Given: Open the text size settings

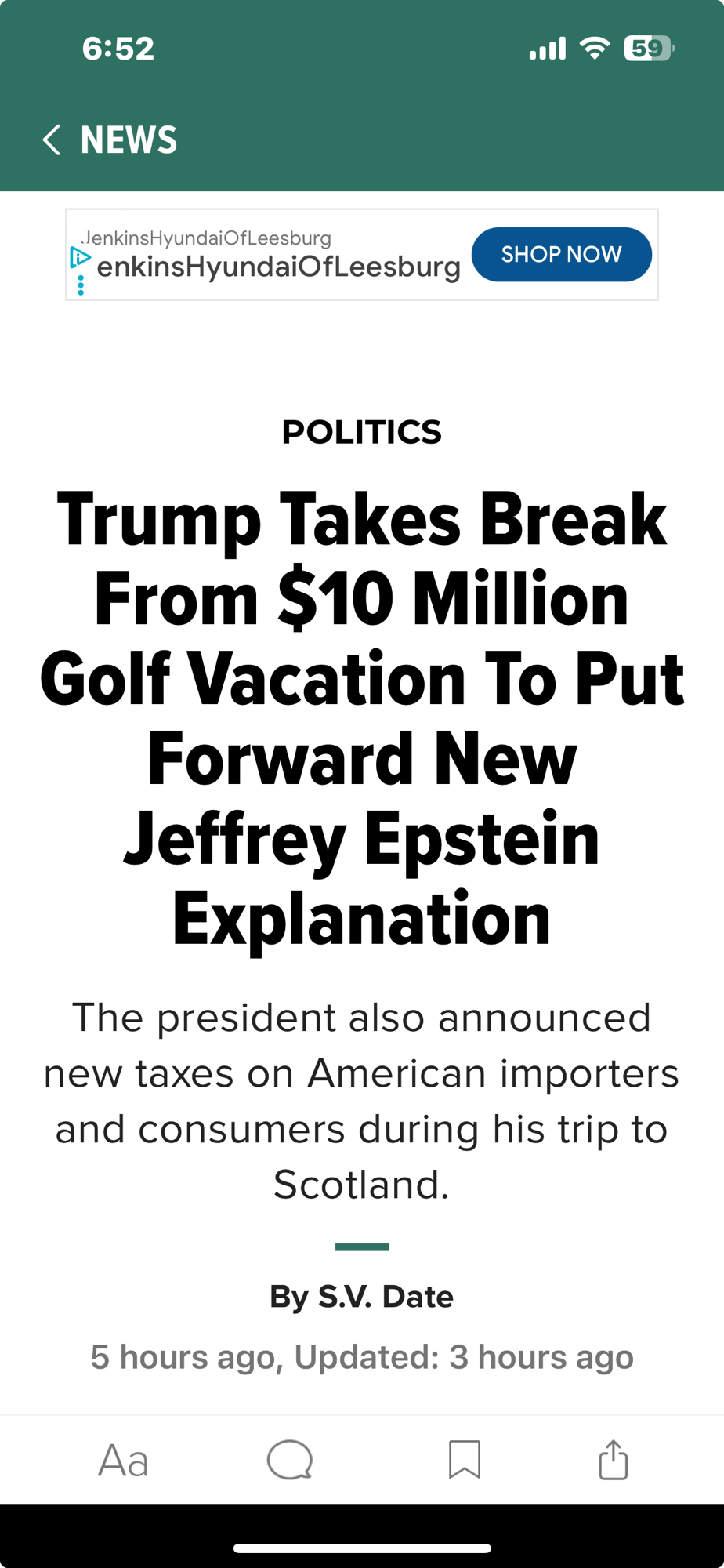Looking at the screenshot, I should 123,1461.
